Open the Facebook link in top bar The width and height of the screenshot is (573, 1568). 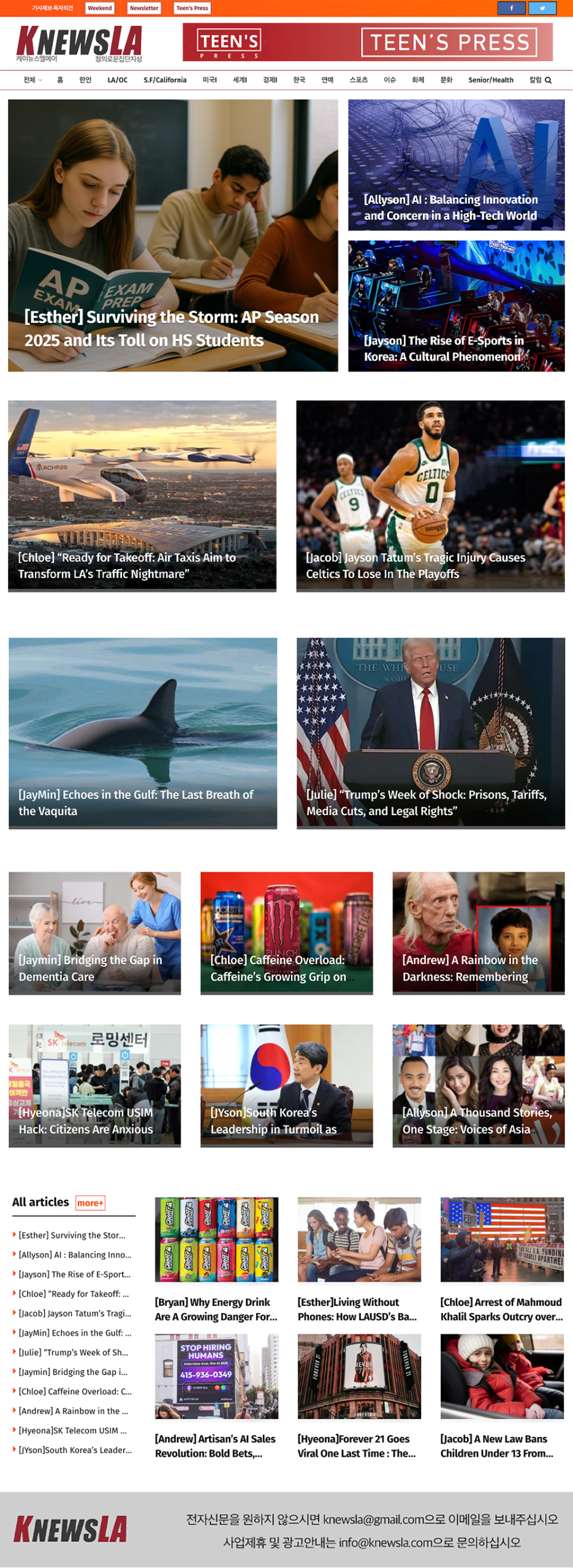511,8
